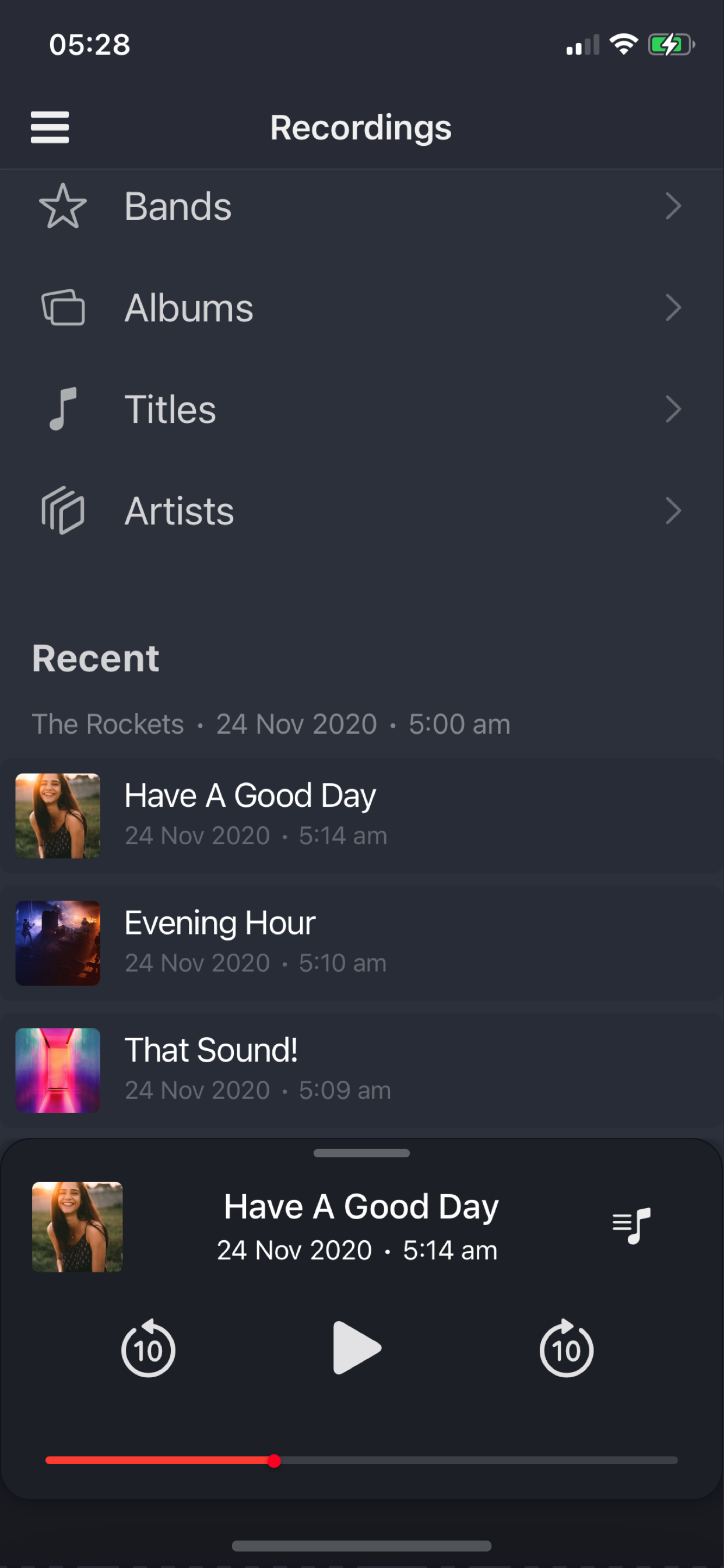
Task: Open the Bands category
Action: click(362, 206)
